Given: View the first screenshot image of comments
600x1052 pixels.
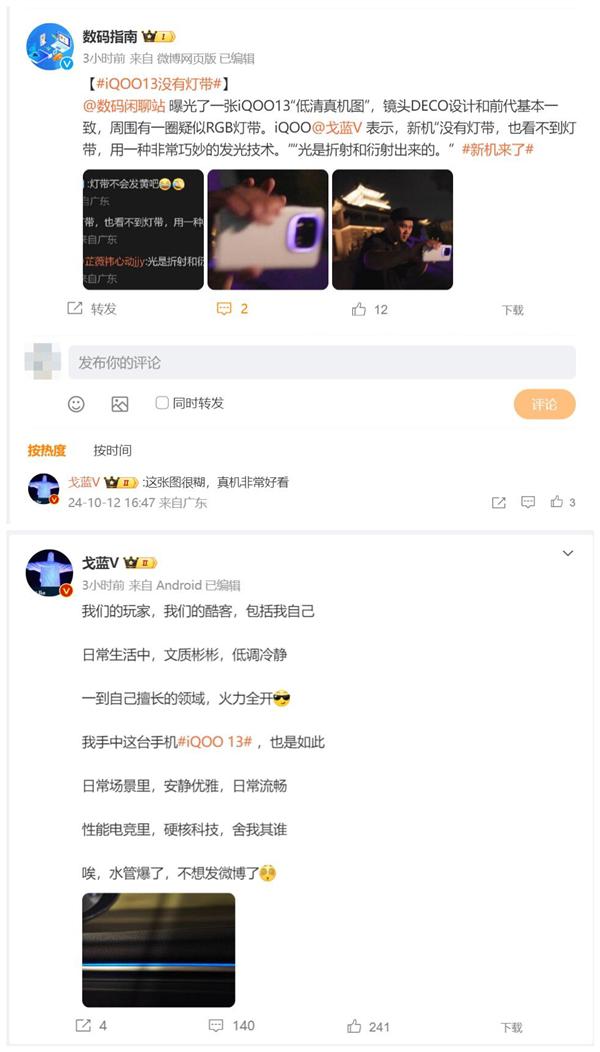Looking at the screenshot, I should coord(142,229).
